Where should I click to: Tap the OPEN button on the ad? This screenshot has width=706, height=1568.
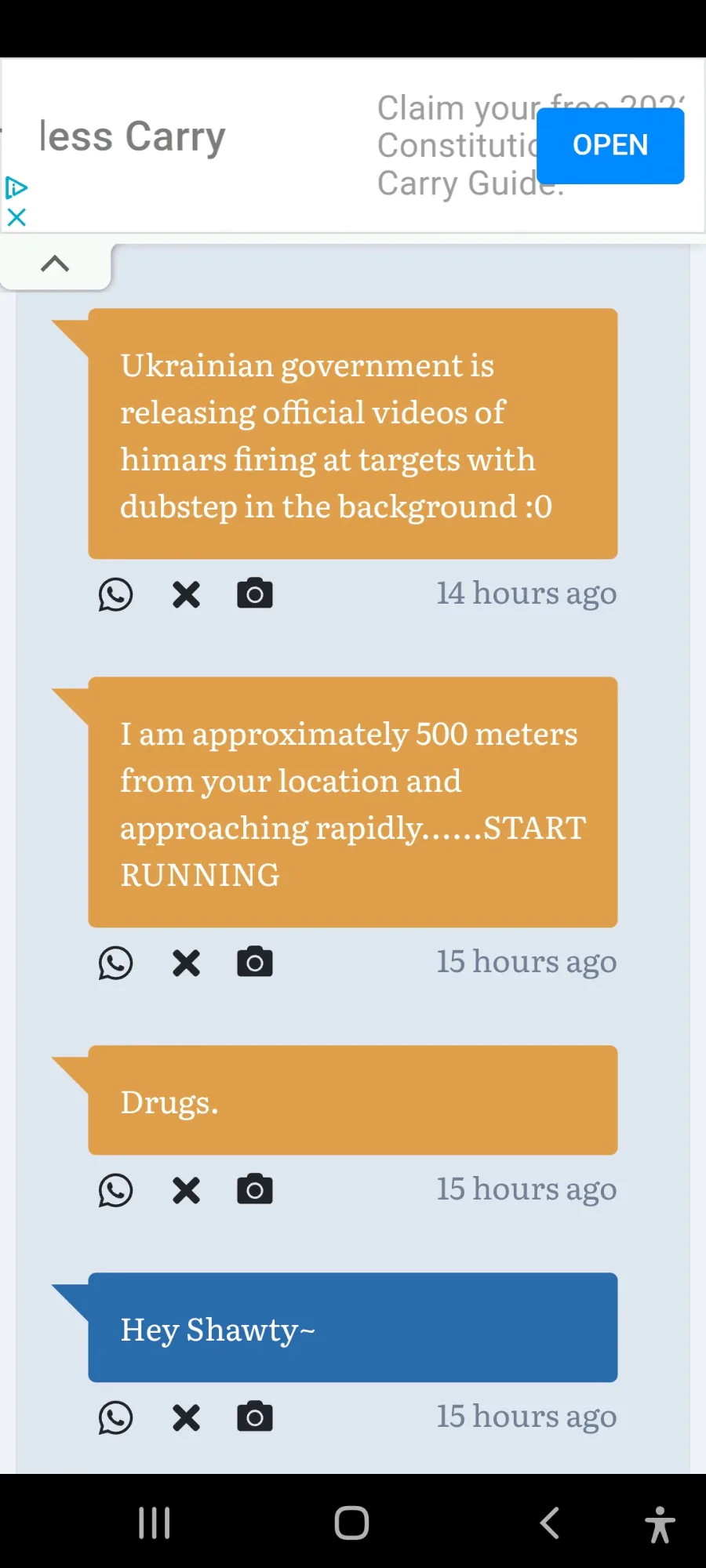click(x=610, y=146)
